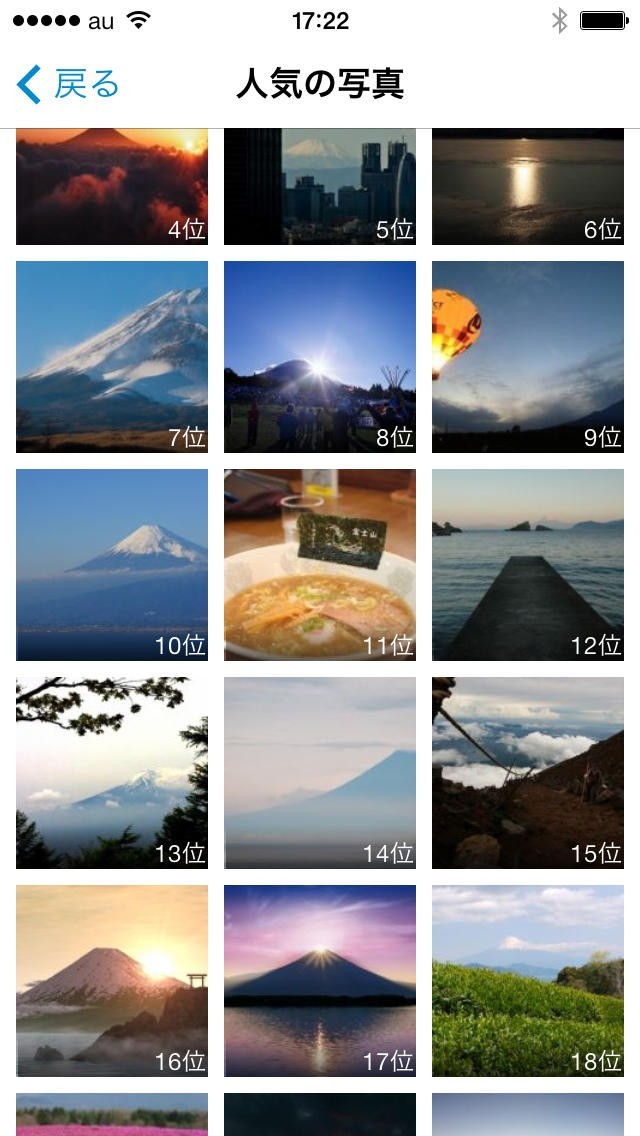Go back with the 戻る button

point(68,85)
